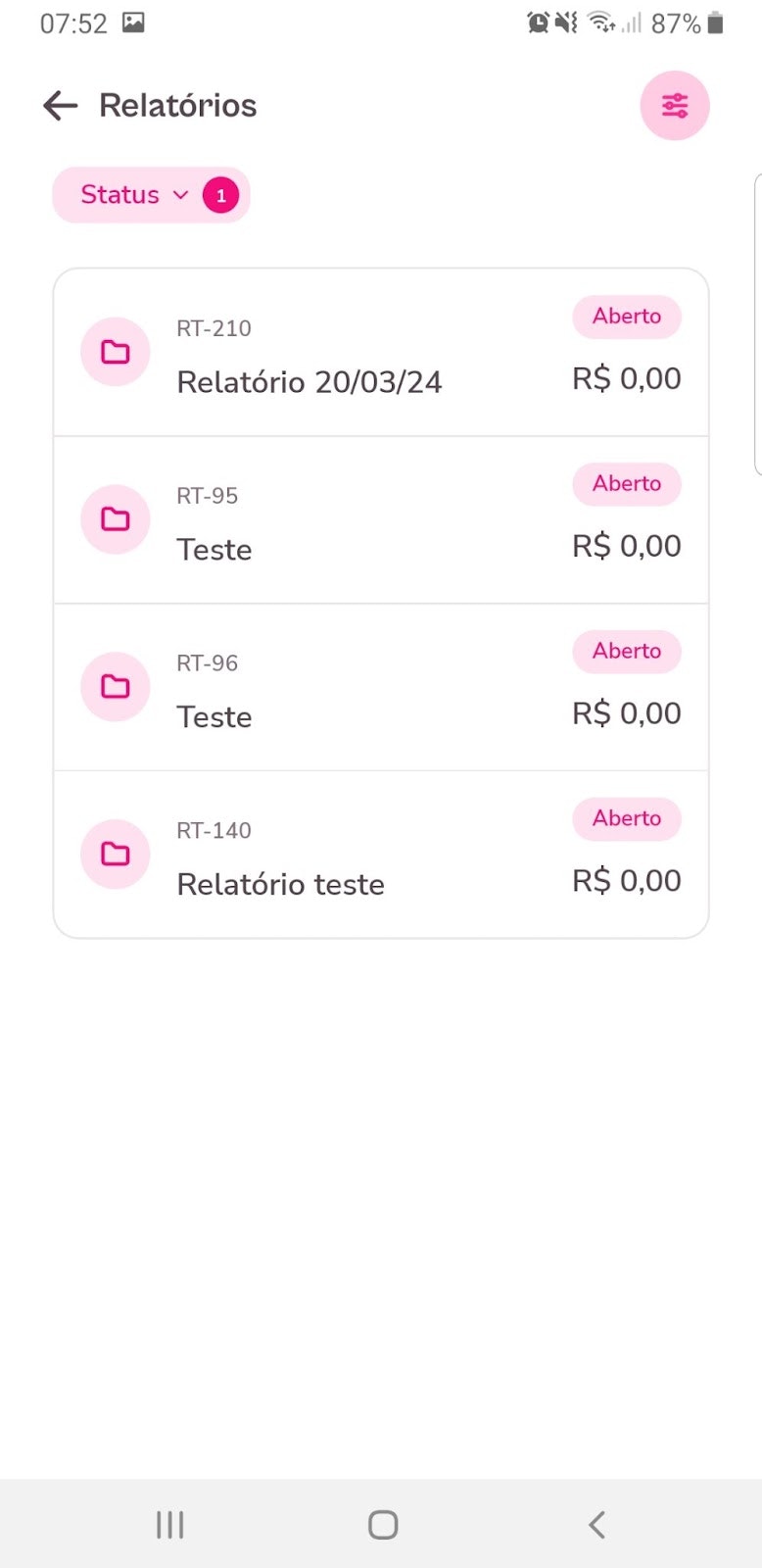The image size is (762, 1568).
Task: Toggle the Aberto status on report RT-95
Action: [626, 484]
